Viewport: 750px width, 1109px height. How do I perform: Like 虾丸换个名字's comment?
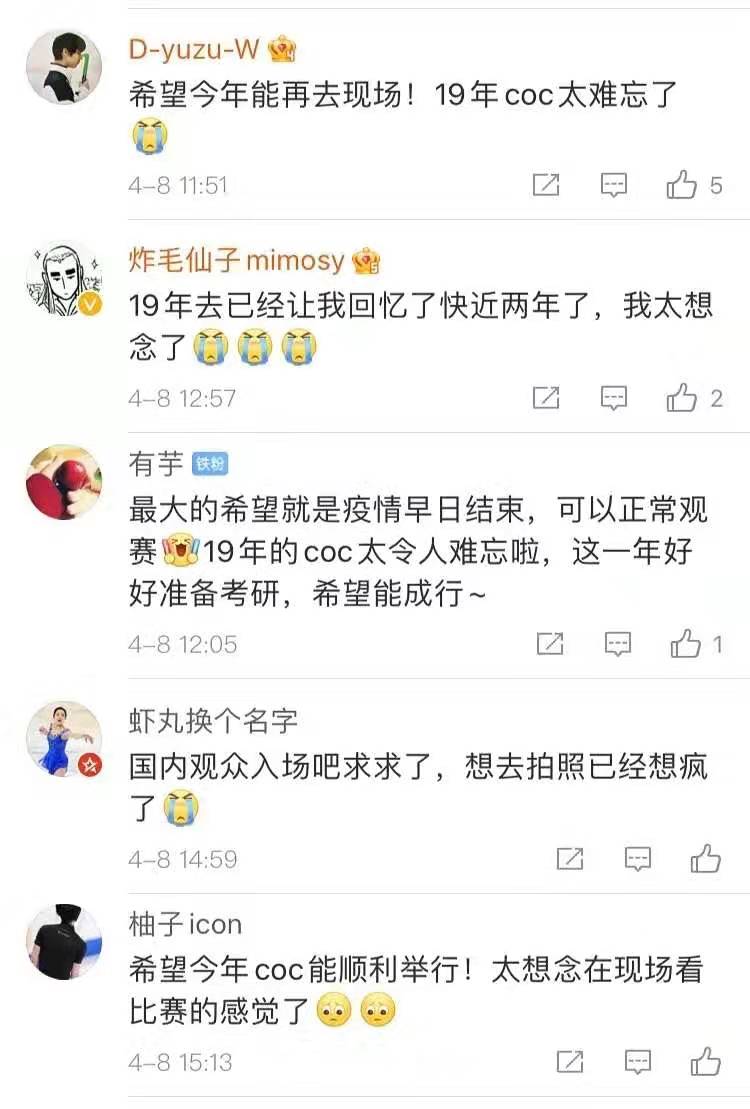(x=706, y=858)
